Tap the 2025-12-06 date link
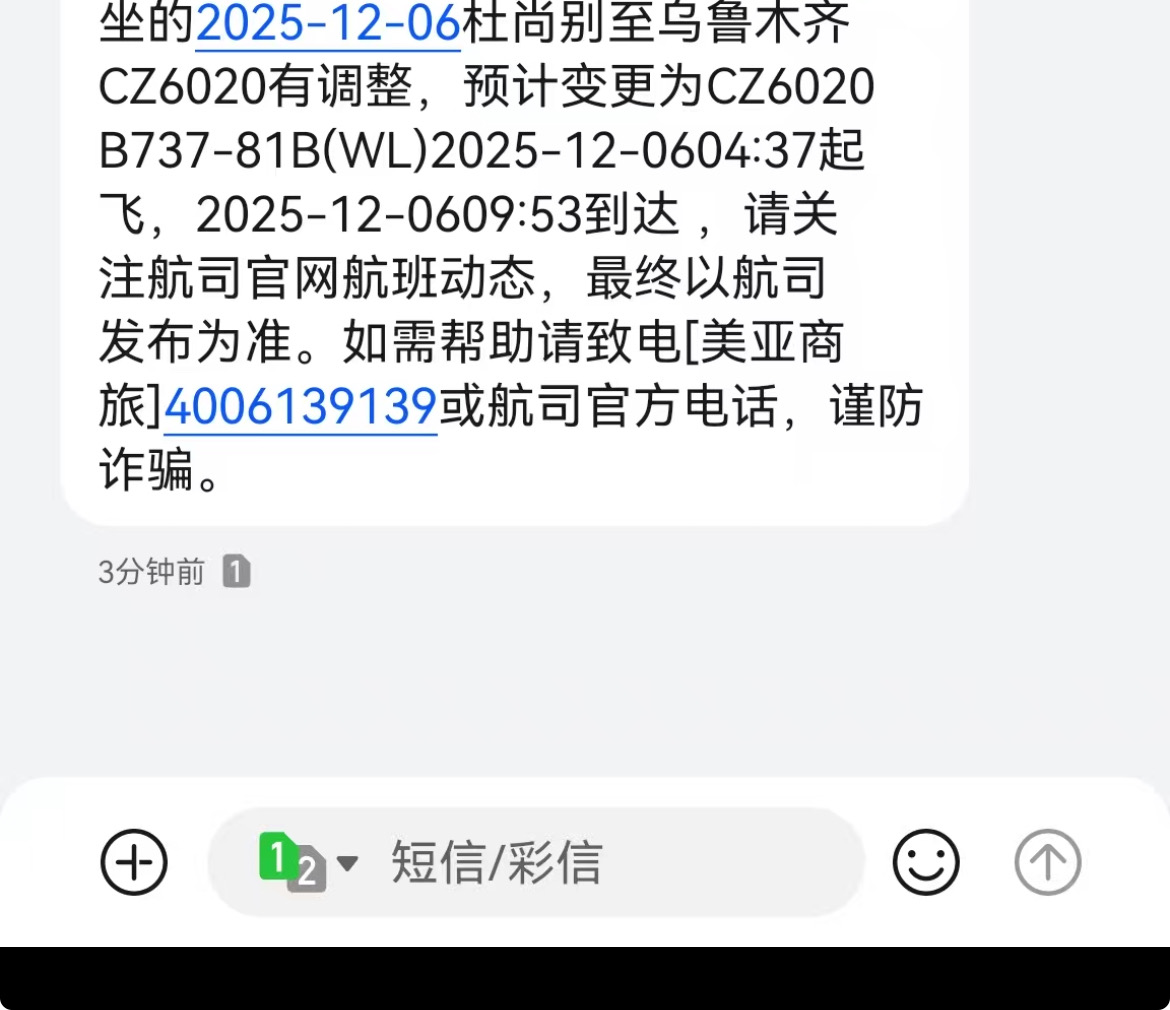This screenshot has width=1170, height=1010. tap(327, 24)
